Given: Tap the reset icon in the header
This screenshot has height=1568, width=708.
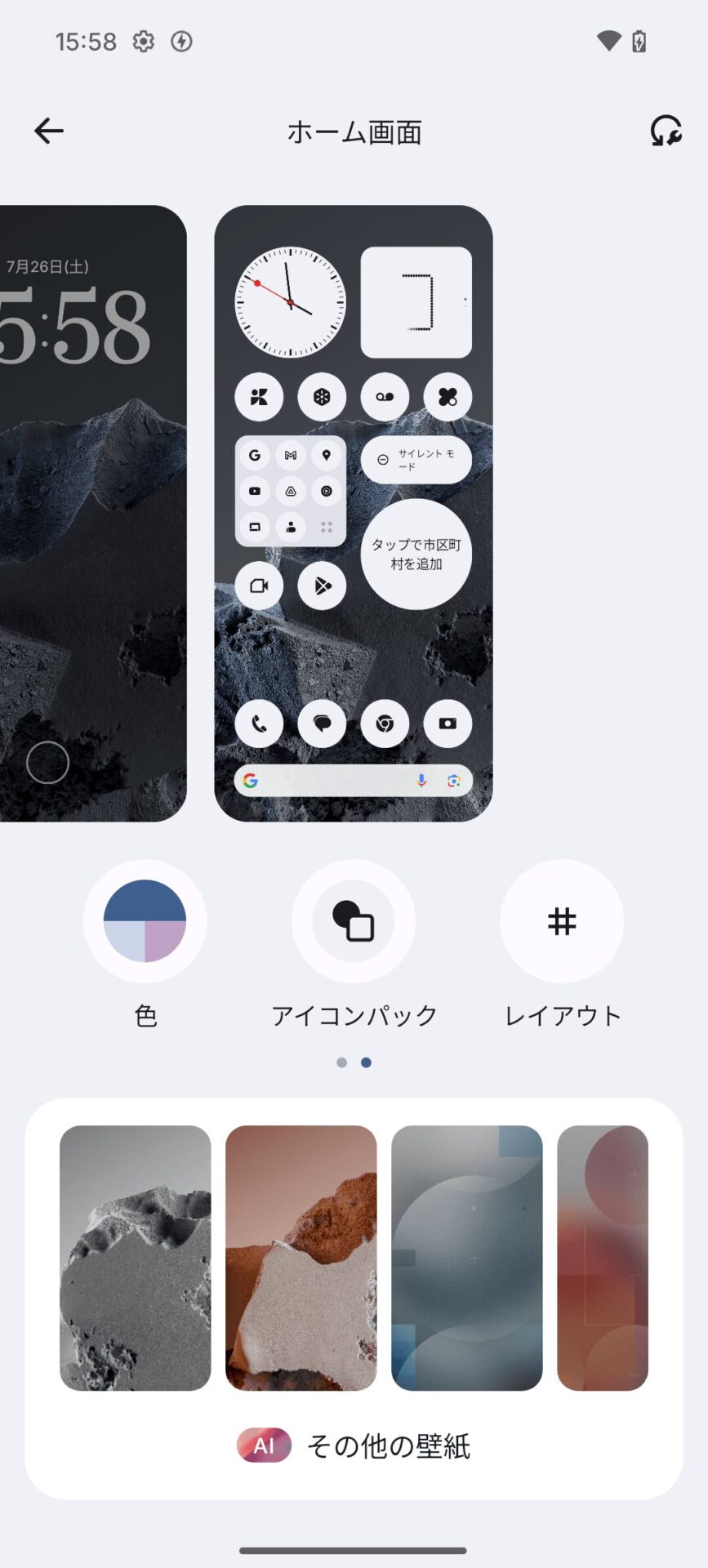Looking at the screenshot, I should 666,131.
